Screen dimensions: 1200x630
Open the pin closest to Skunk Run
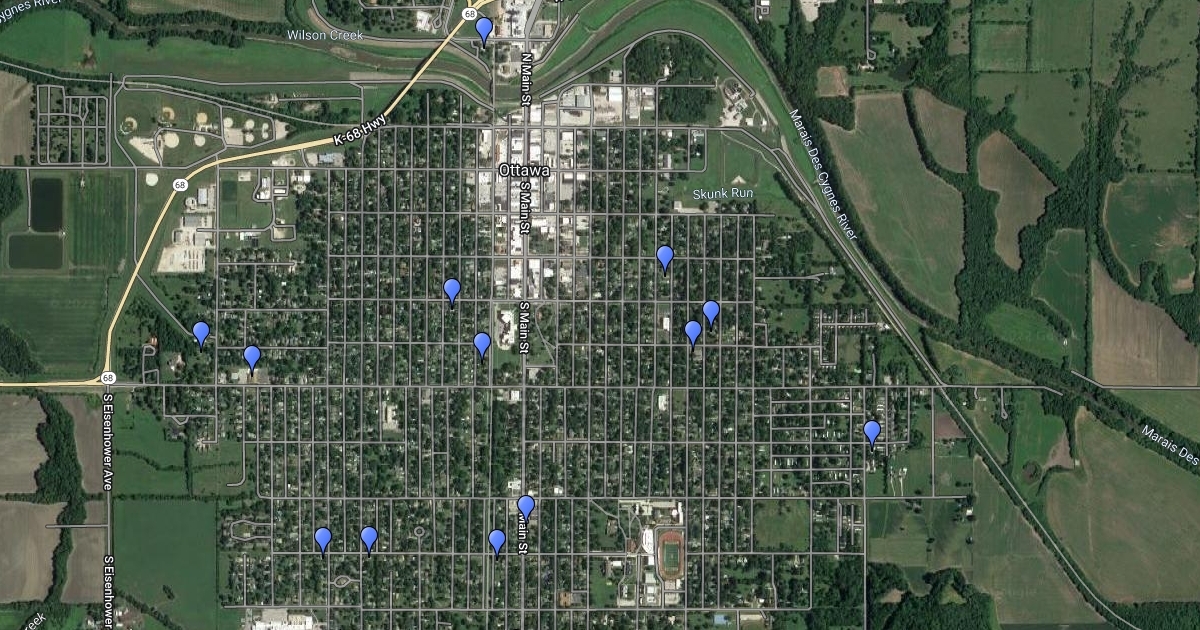[665, 257]
